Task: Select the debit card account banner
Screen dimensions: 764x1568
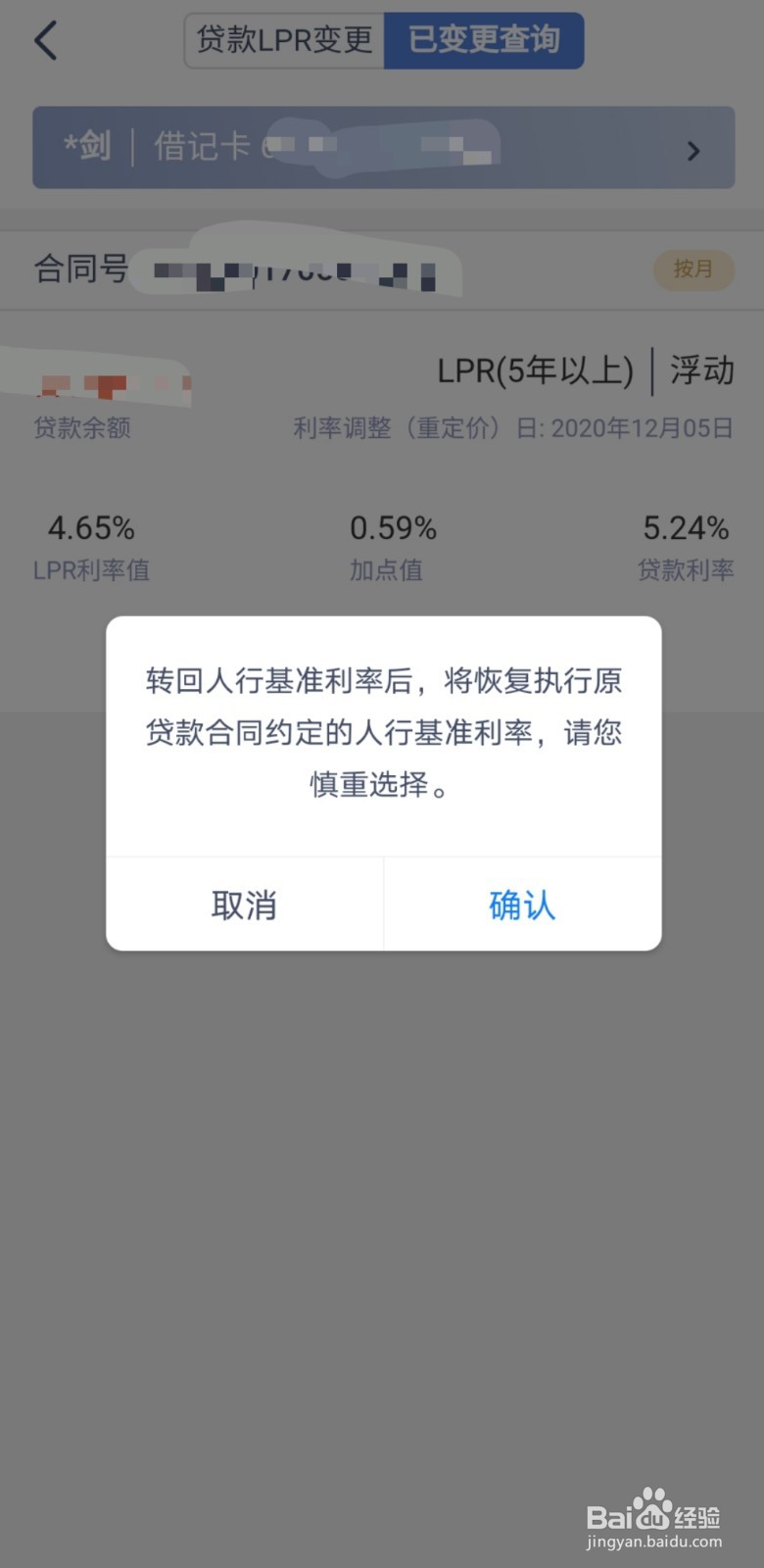Action: 382,147
